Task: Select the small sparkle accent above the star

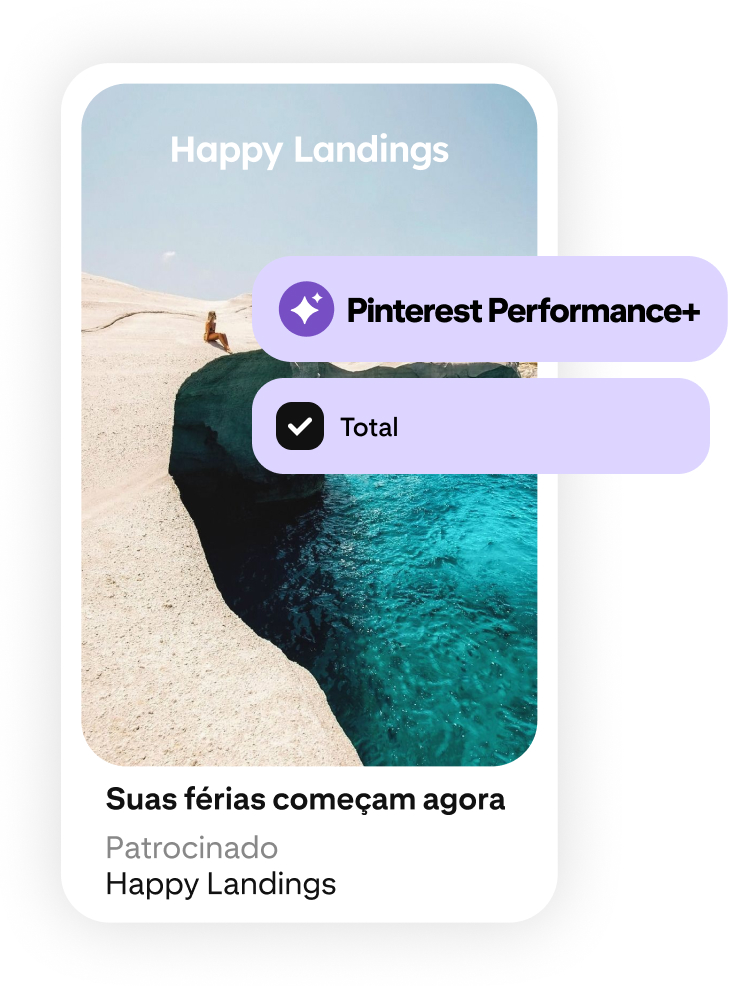Action: tap(317, 297)
